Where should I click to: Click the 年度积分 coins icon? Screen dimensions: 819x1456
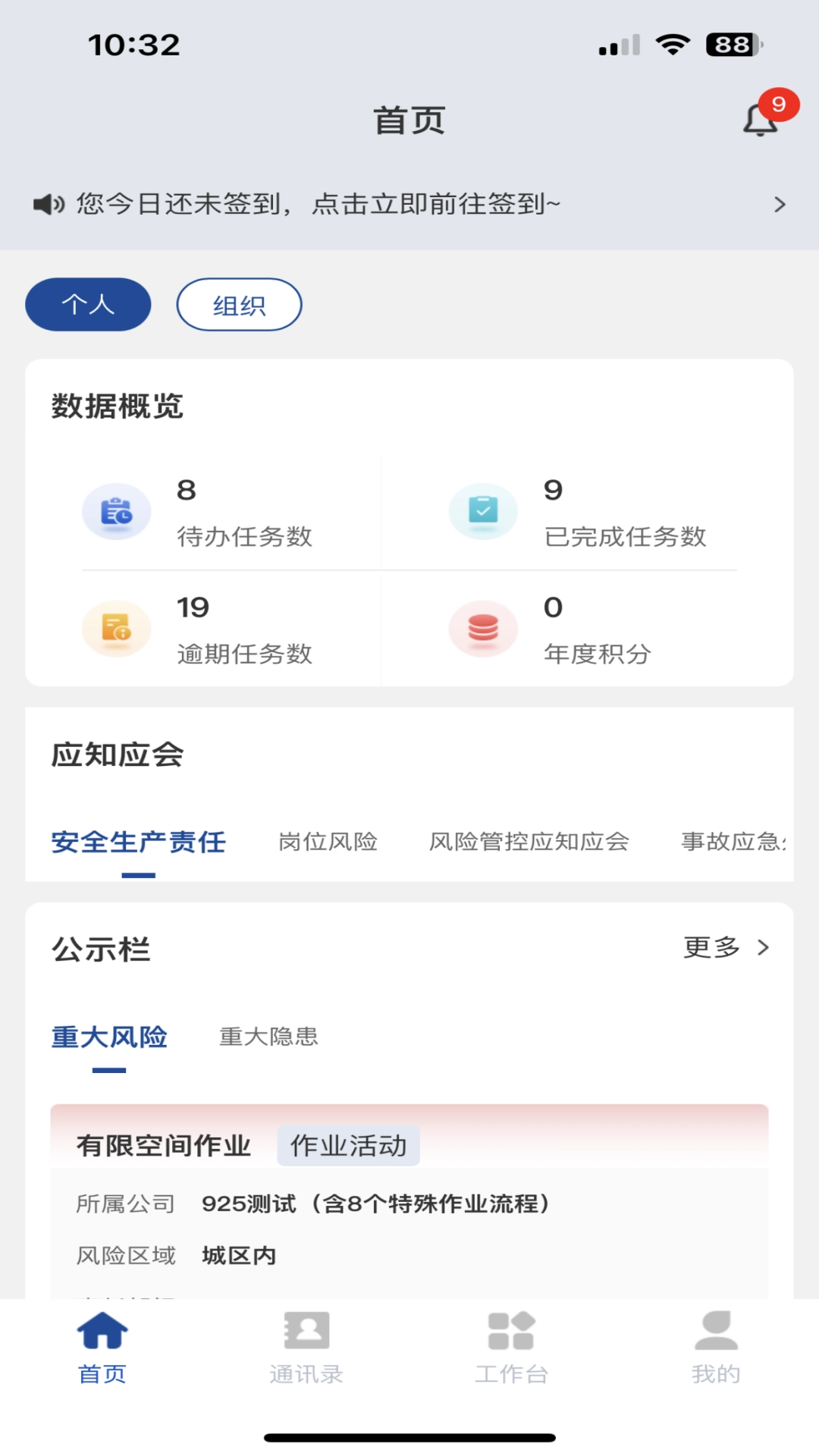coord(483,629)
